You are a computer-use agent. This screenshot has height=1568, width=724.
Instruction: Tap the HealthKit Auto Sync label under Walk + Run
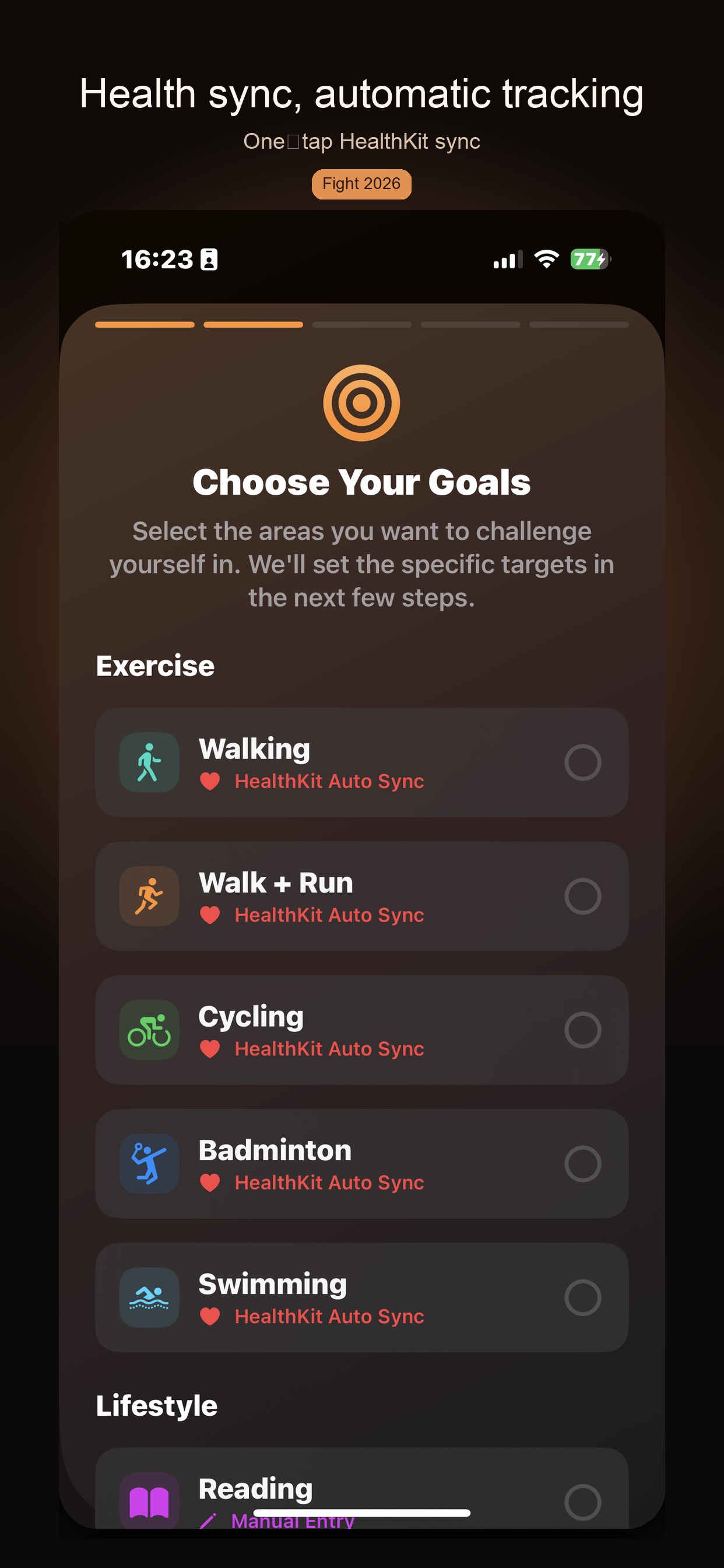pyautogui.click(x=329, y=915)
